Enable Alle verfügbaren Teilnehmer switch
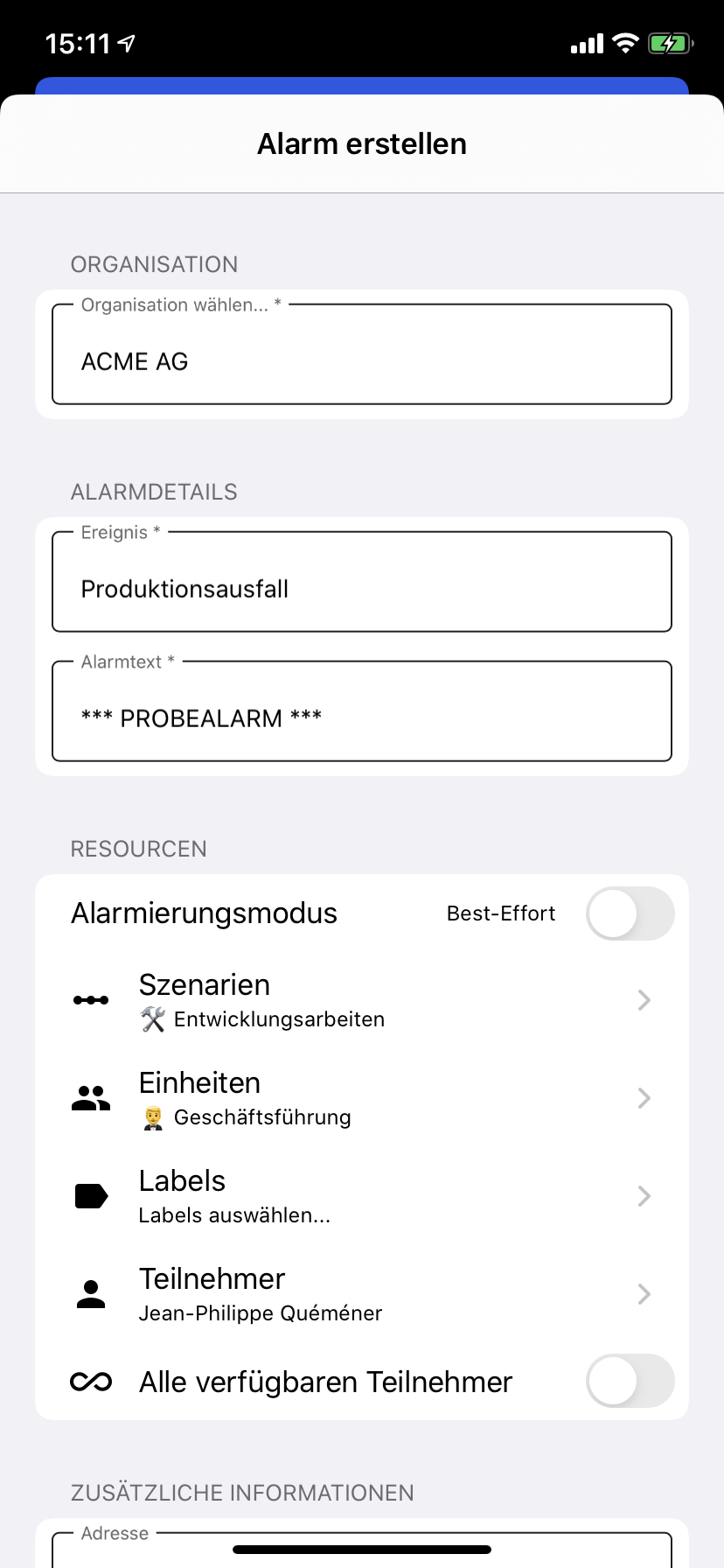Image resolution: width=724 pixels, height=1568 pixels. click(x=630, y=1381)
